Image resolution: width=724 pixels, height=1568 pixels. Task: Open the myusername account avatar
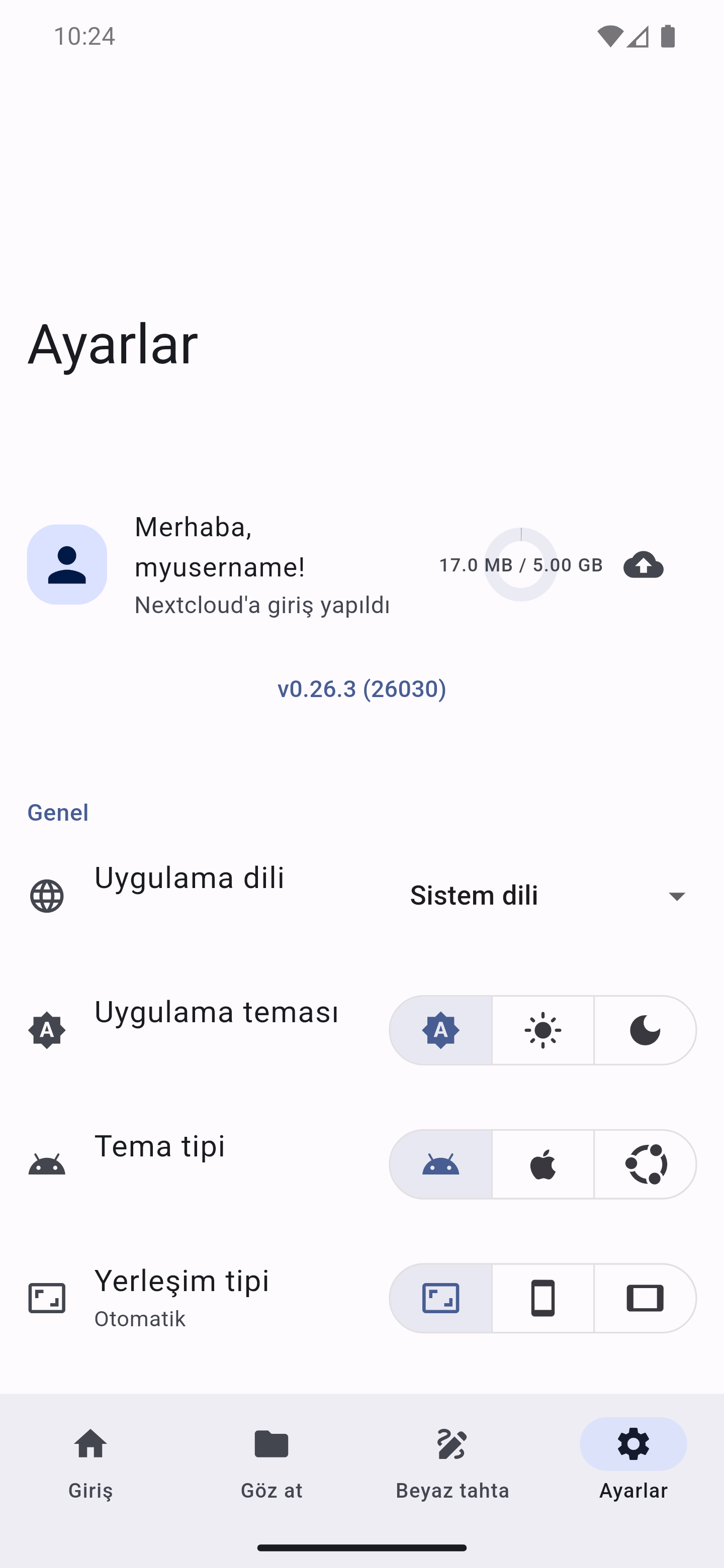(67, 564)
